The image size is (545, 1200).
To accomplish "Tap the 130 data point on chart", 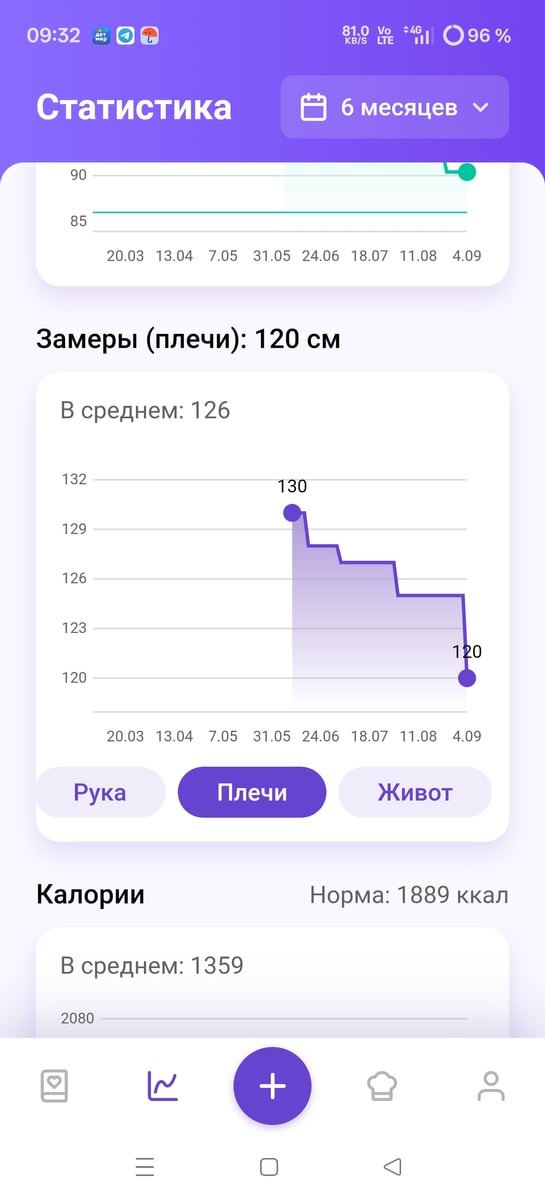I will 292,513.
